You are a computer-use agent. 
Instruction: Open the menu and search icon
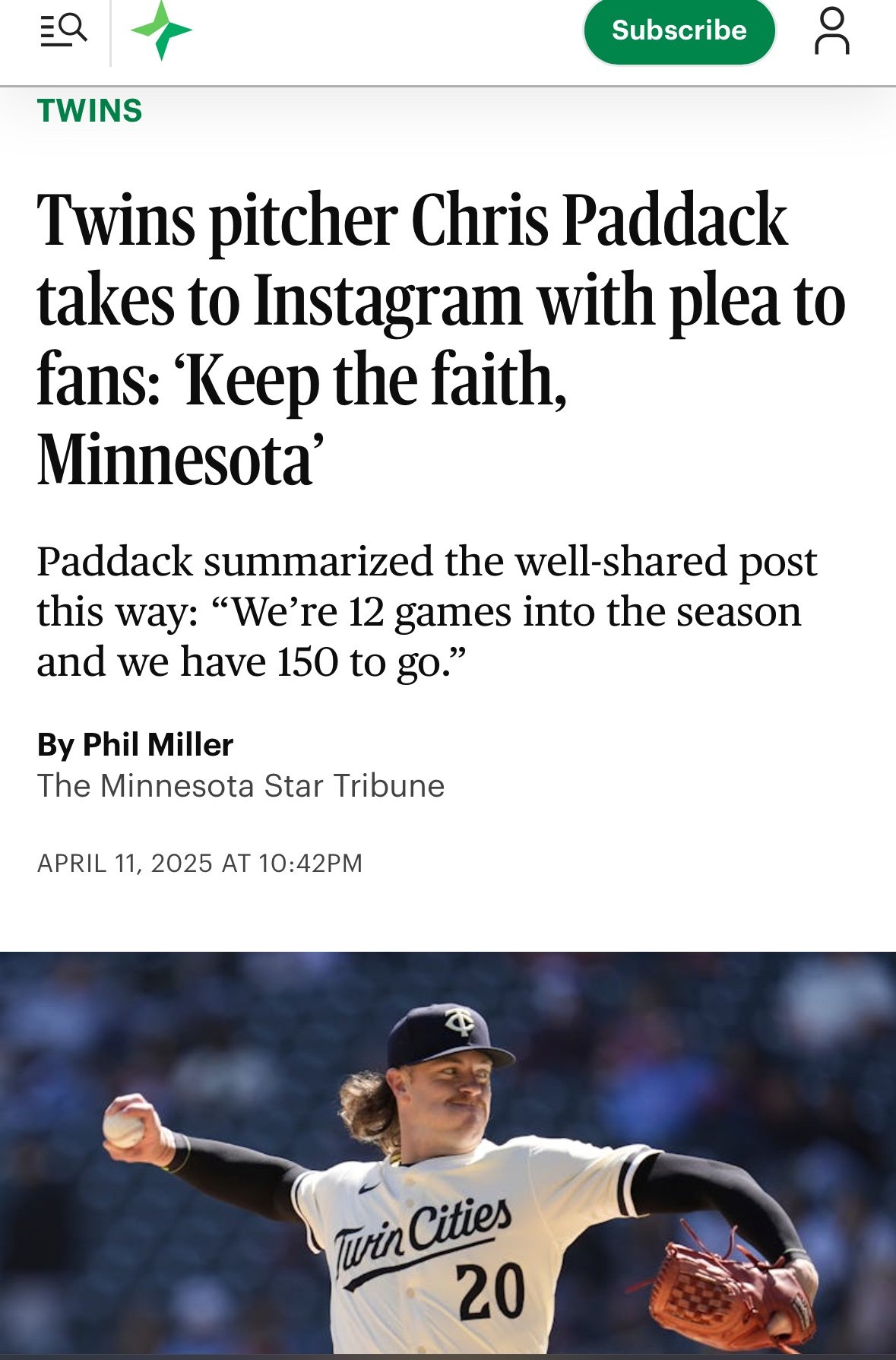click(x=63, y=31)
